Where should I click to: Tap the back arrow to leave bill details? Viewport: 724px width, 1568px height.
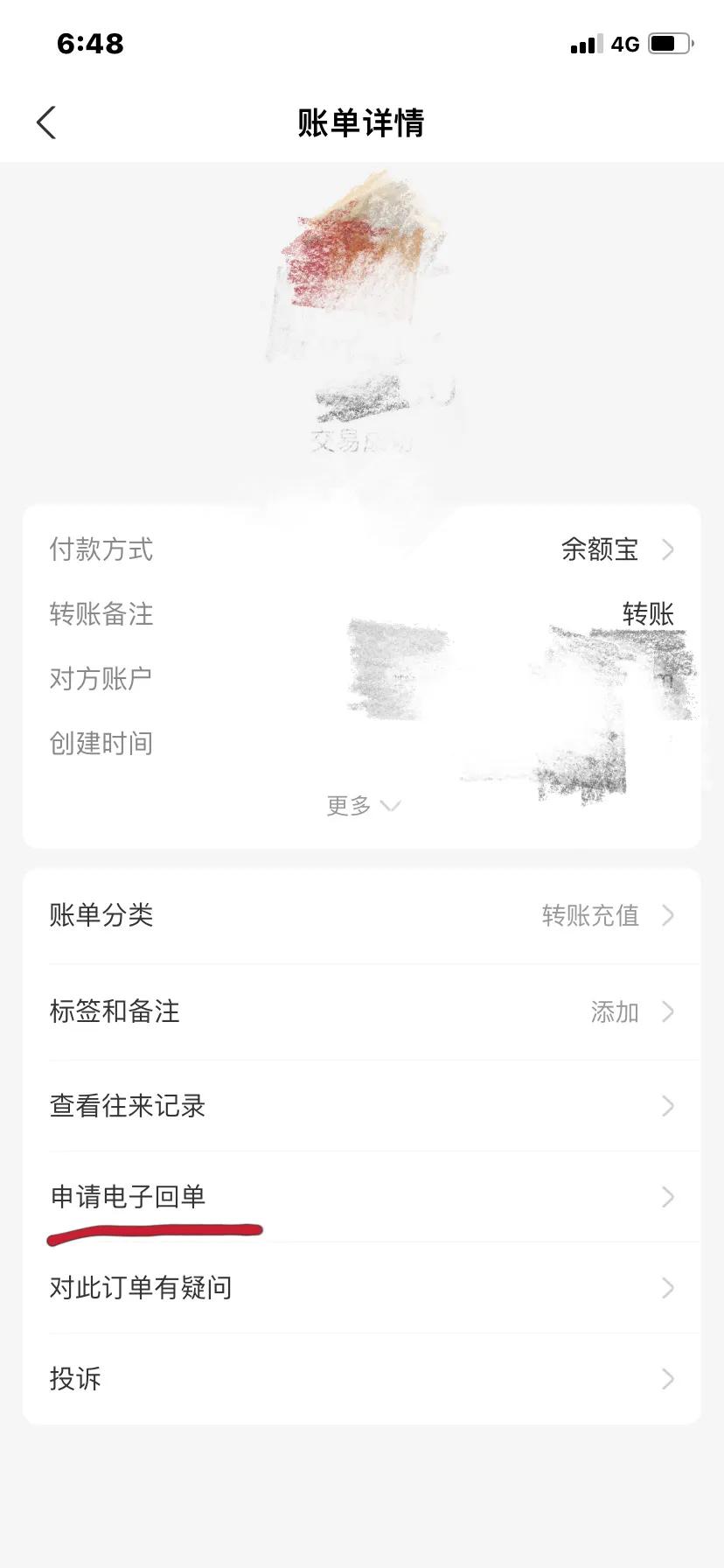(x=45, y=122)
